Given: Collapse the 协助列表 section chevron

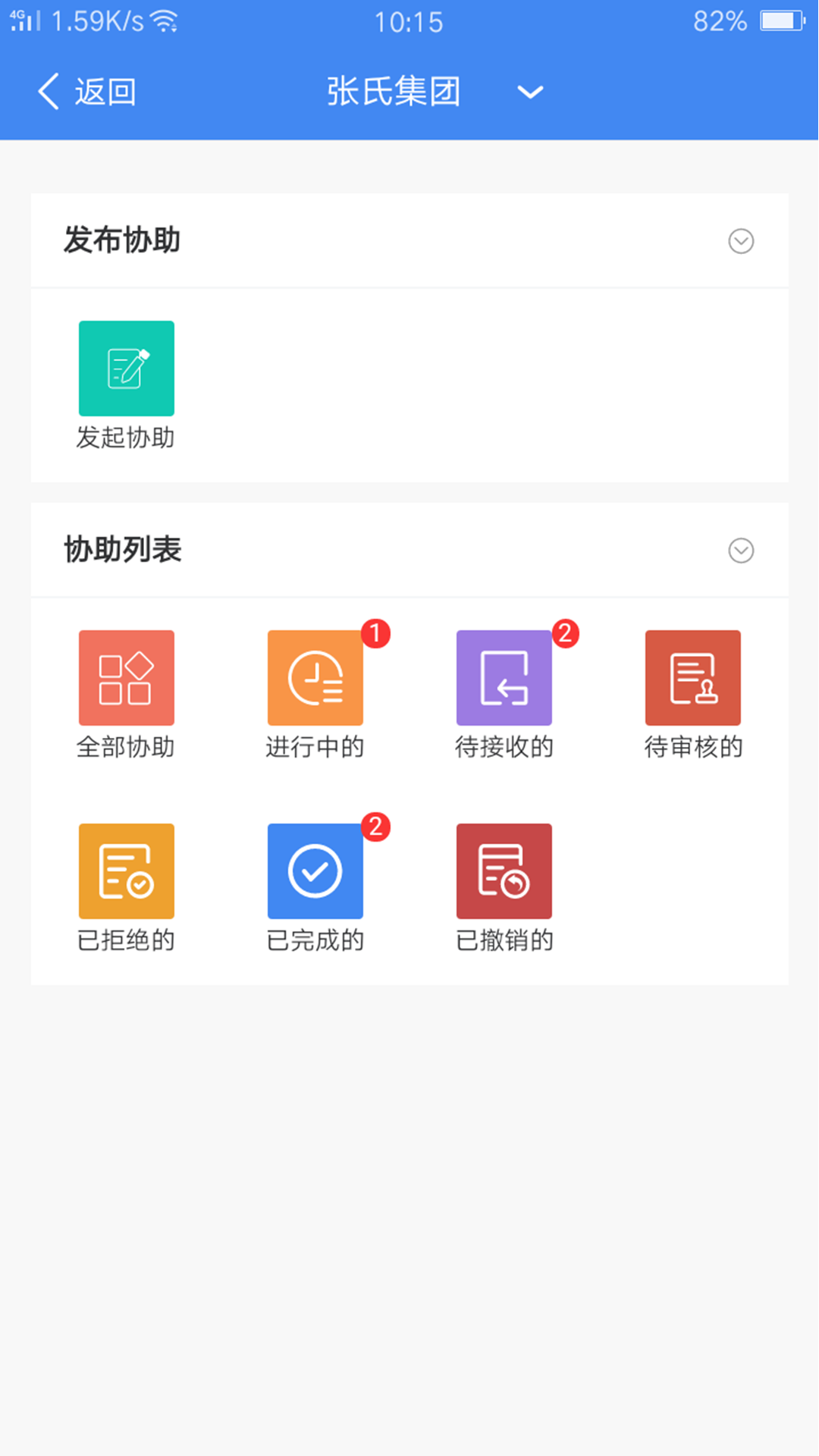Looking at the screenshot, I should tap(741, 551).
